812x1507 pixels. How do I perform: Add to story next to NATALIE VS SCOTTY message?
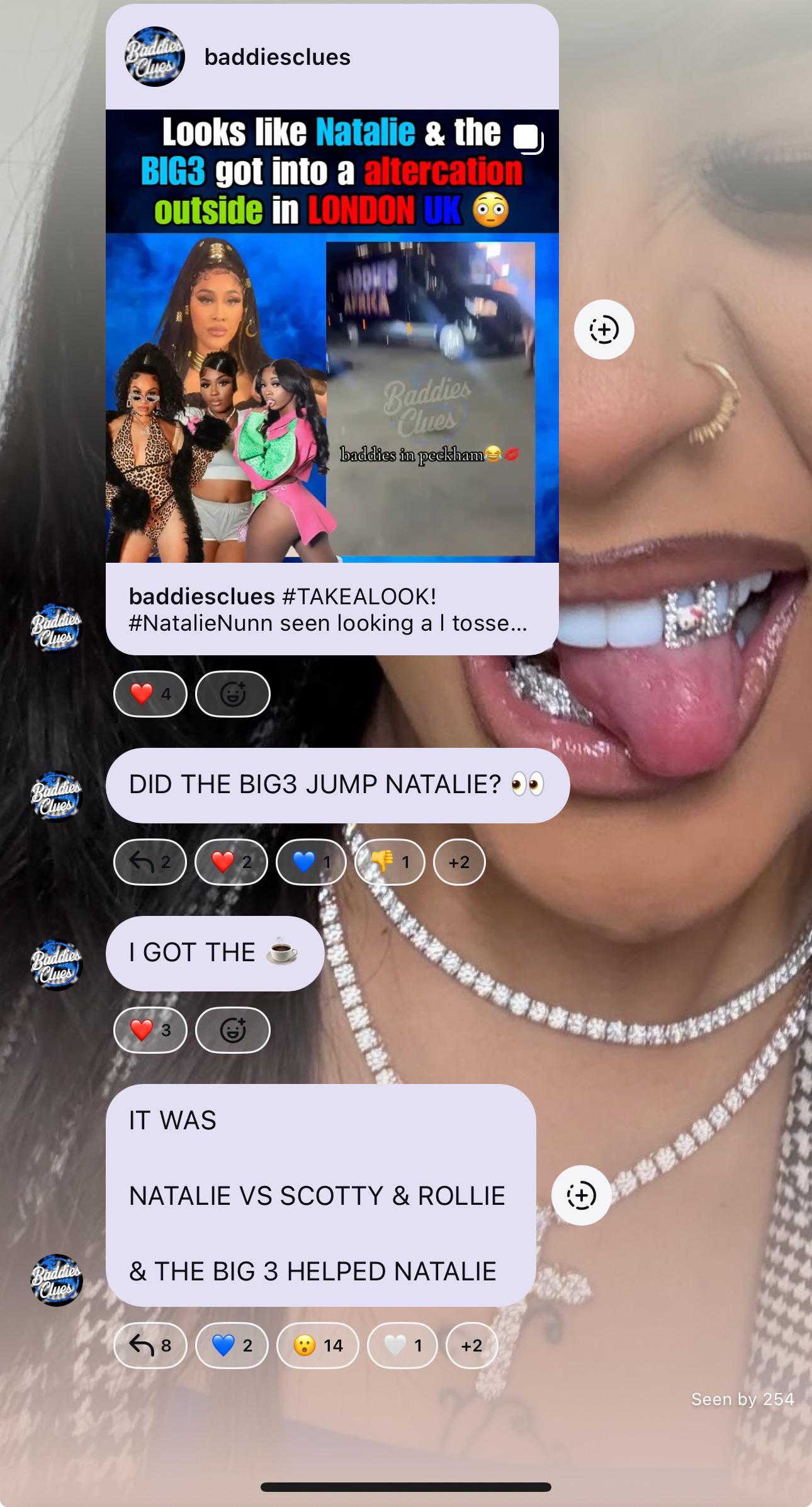pyautogui.click(x=581, y=1195)
